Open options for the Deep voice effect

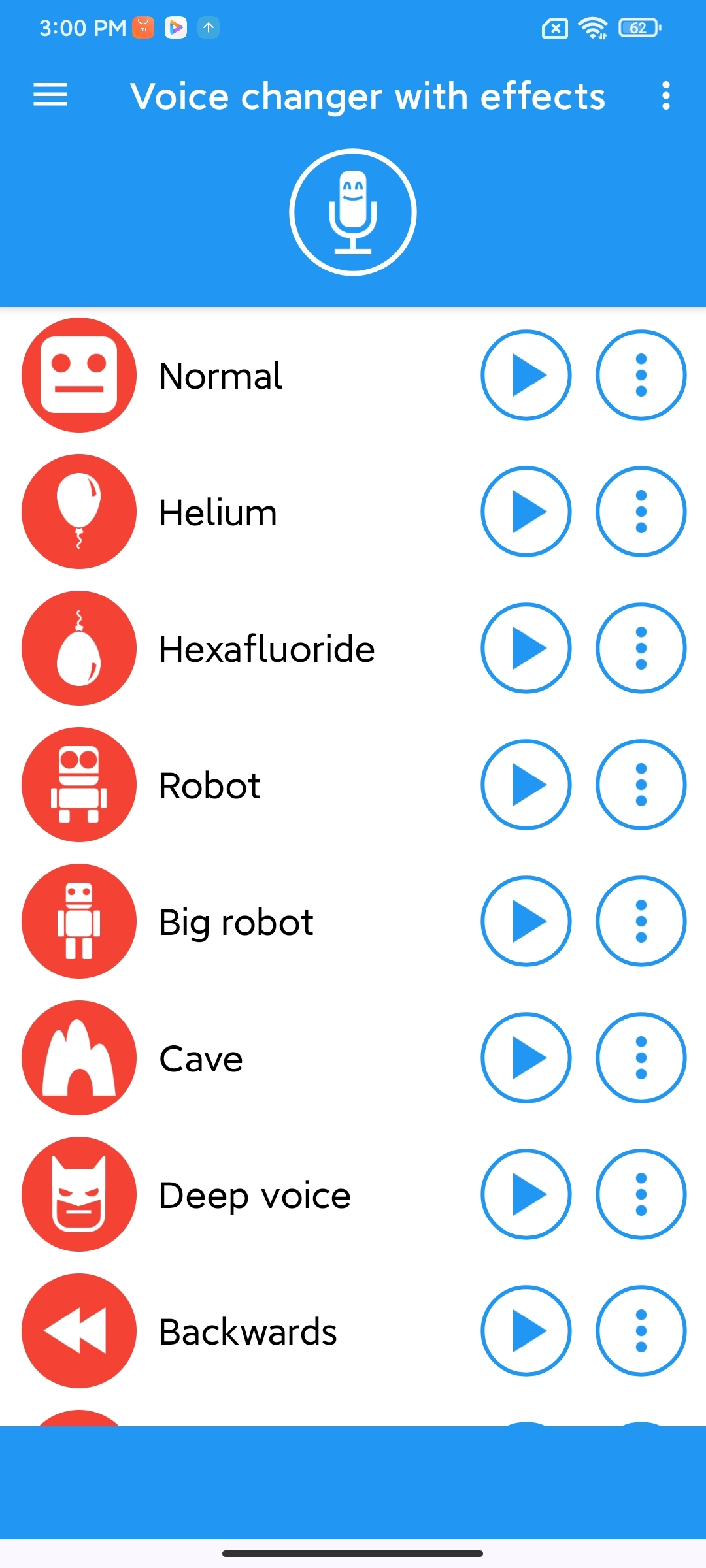641,1194
